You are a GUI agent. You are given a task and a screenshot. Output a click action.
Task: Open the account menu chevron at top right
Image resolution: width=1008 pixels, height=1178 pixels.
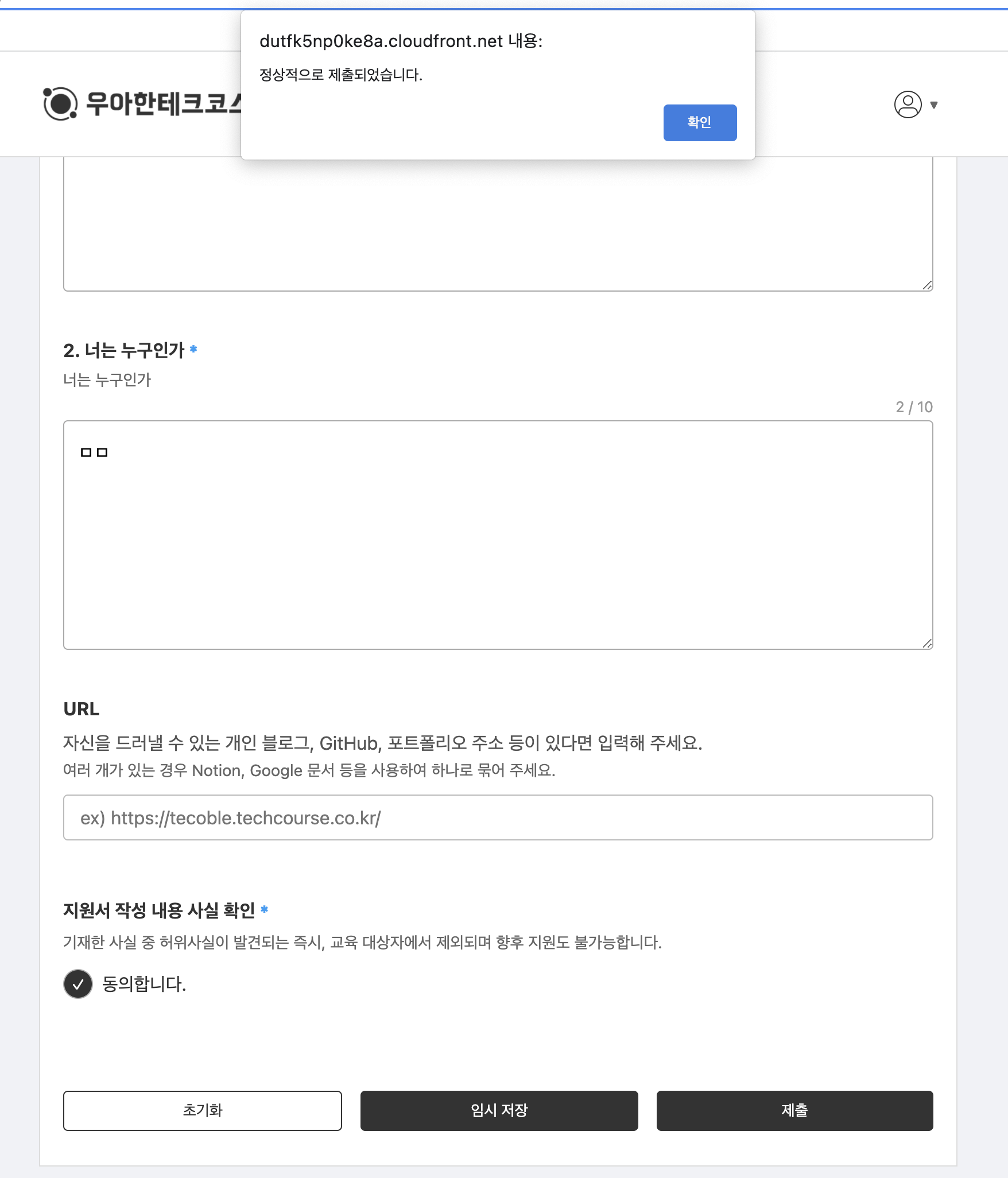934,104
